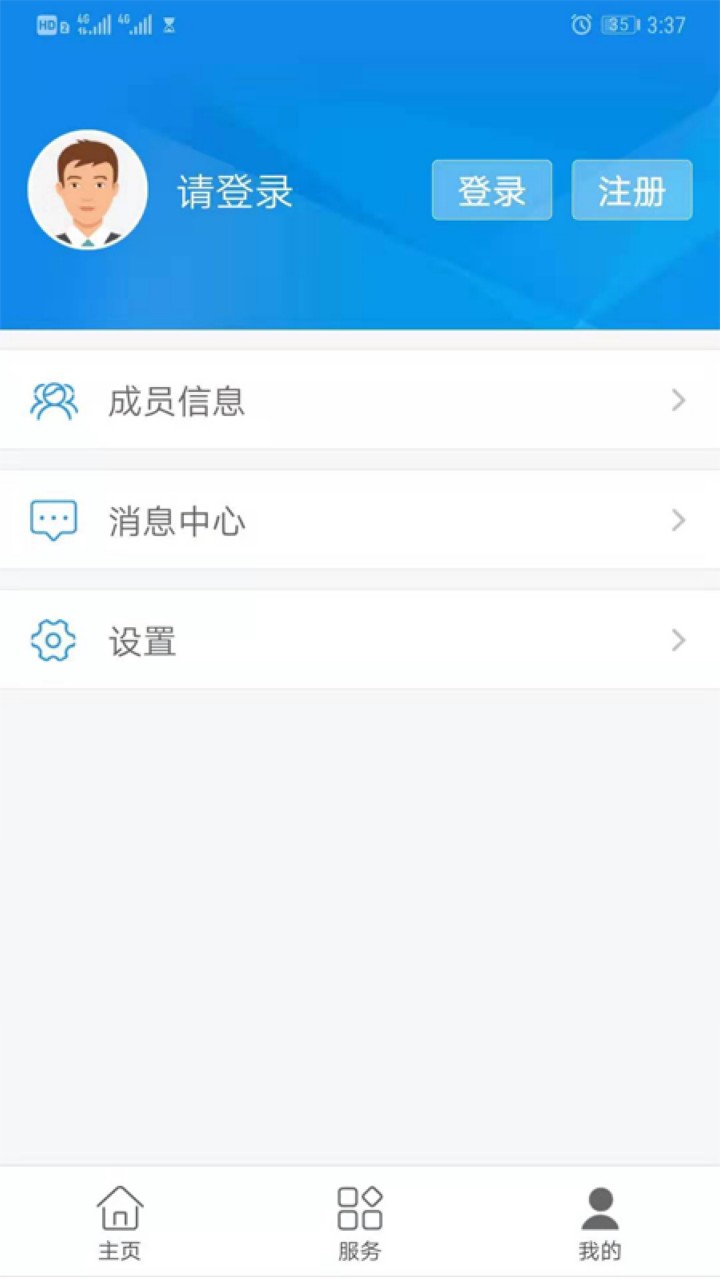Tap the 我的 profile icon in bottom navigation
This screenshot has height=1280, width=720.
[x=599, y=1208]
